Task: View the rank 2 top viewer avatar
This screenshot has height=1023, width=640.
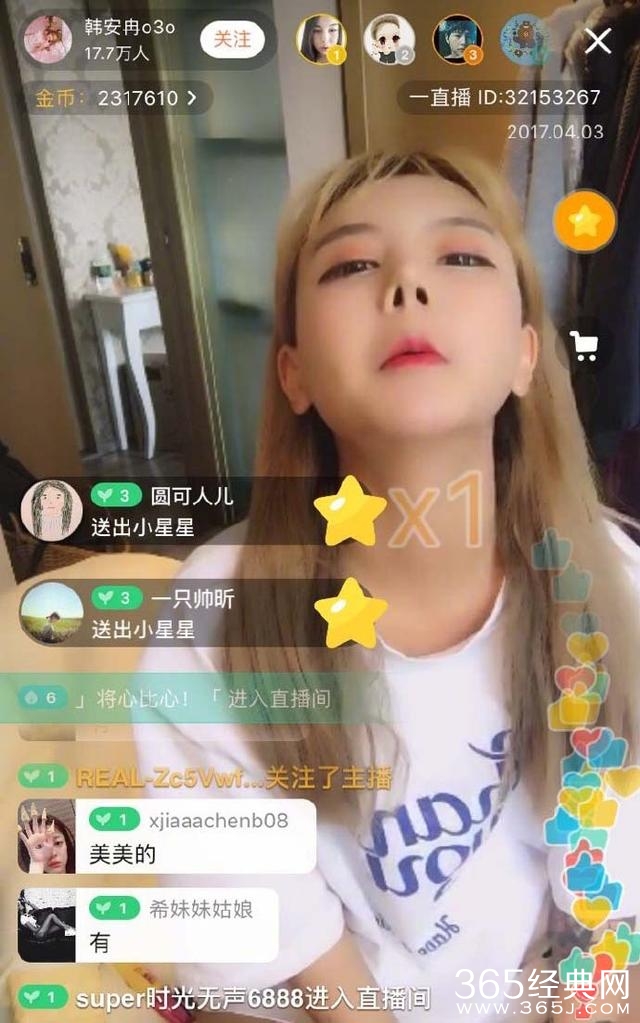Action: click(389, 40)
